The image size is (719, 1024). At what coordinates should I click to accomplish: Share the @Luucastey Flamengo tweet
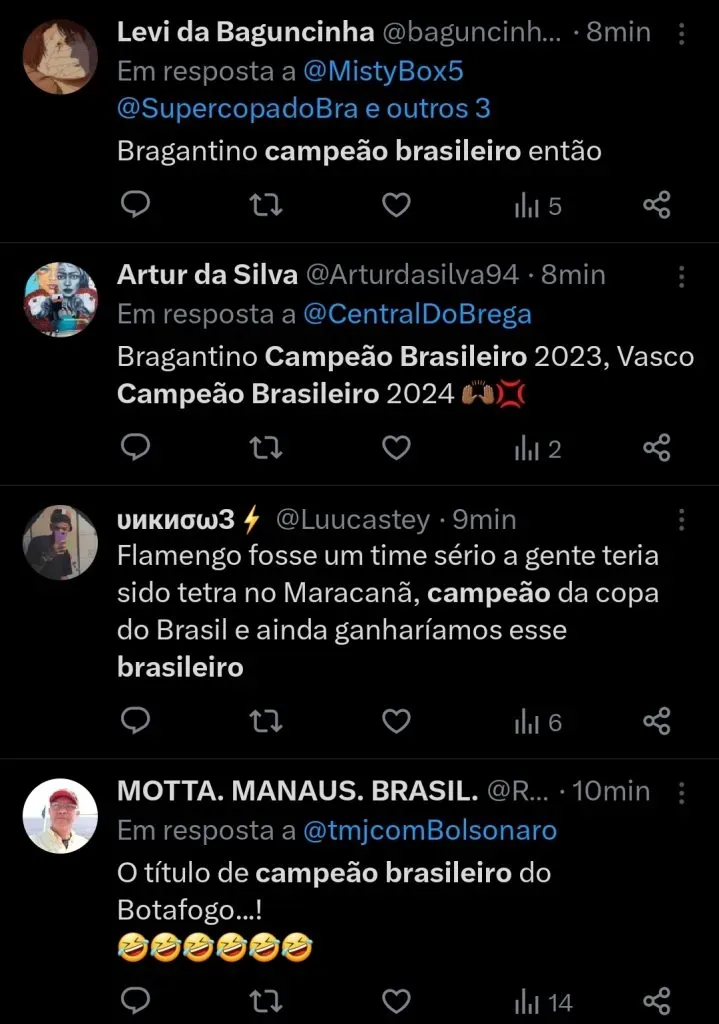coord(656,721)
